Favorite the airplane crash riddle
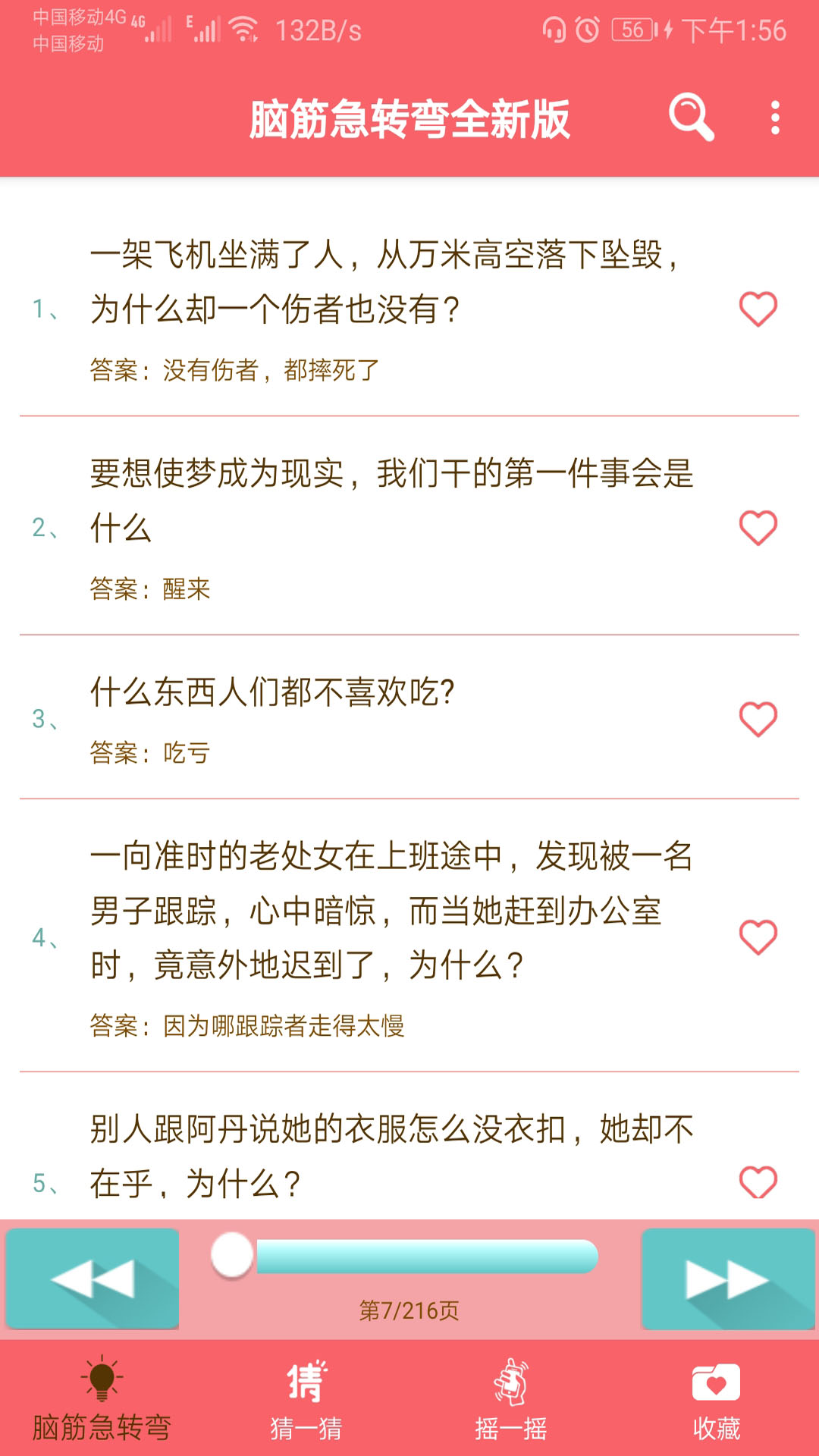Screen dimensions: 819x1456 coord(757,309)
